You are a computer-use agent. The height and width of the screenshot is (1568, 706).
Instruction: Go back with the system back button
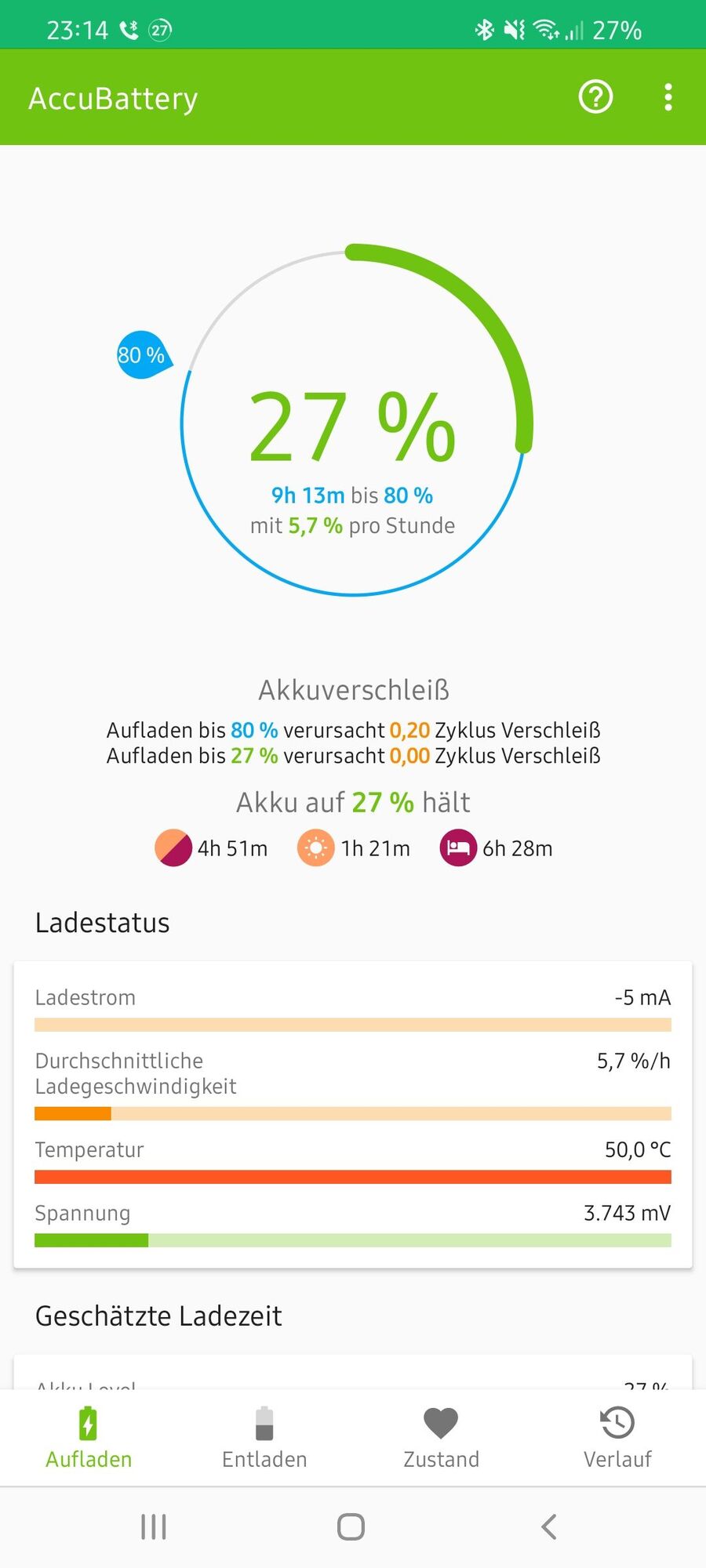tap(549, 1526)
